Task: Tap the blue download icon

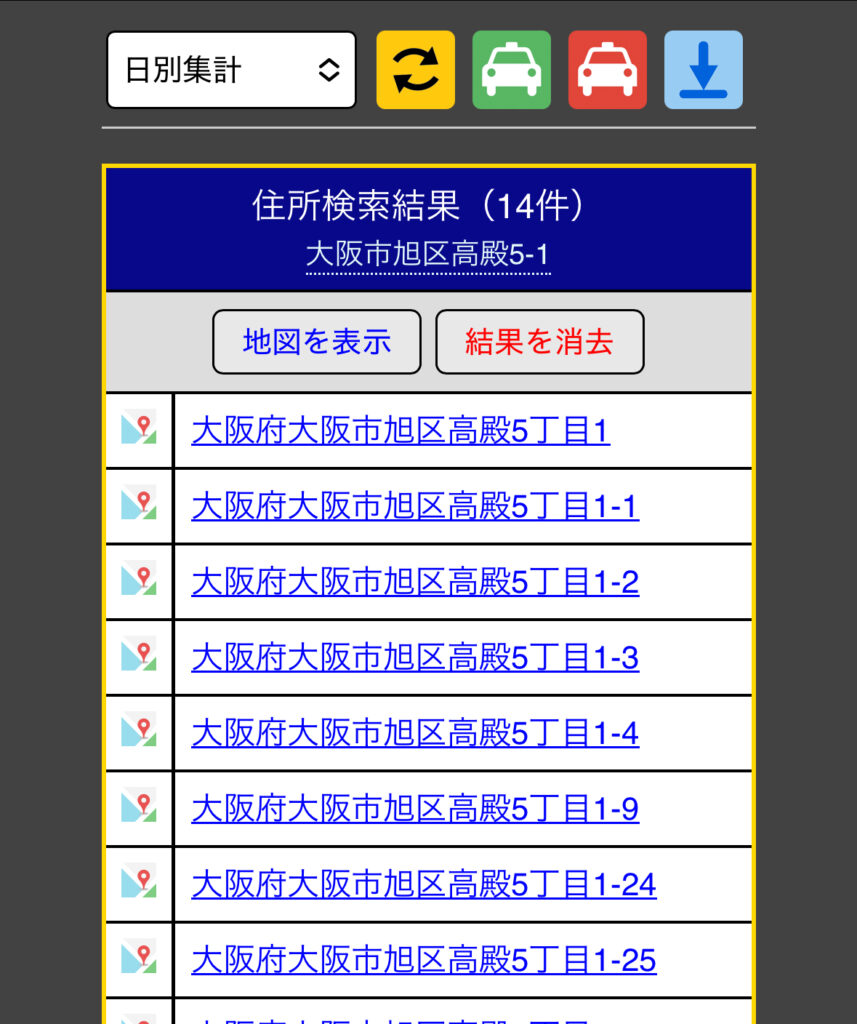Action: pyautogui.click(x=703, y=70)
